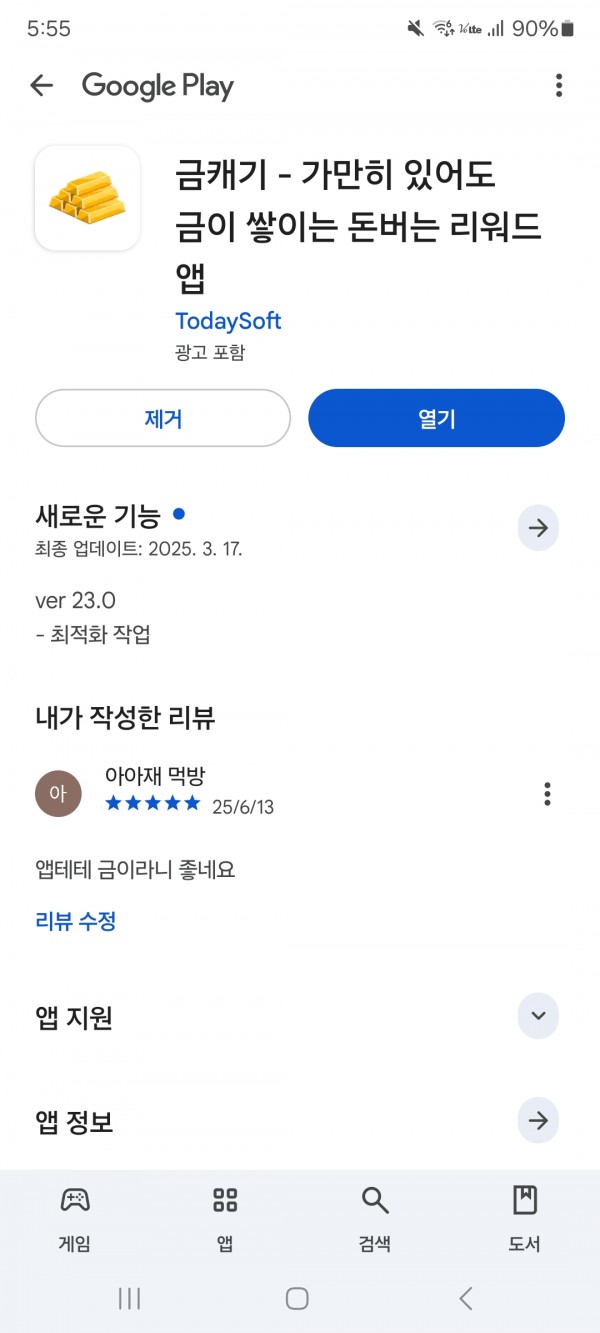Open 앱 정보 details arrow

tap(538, 1121)
